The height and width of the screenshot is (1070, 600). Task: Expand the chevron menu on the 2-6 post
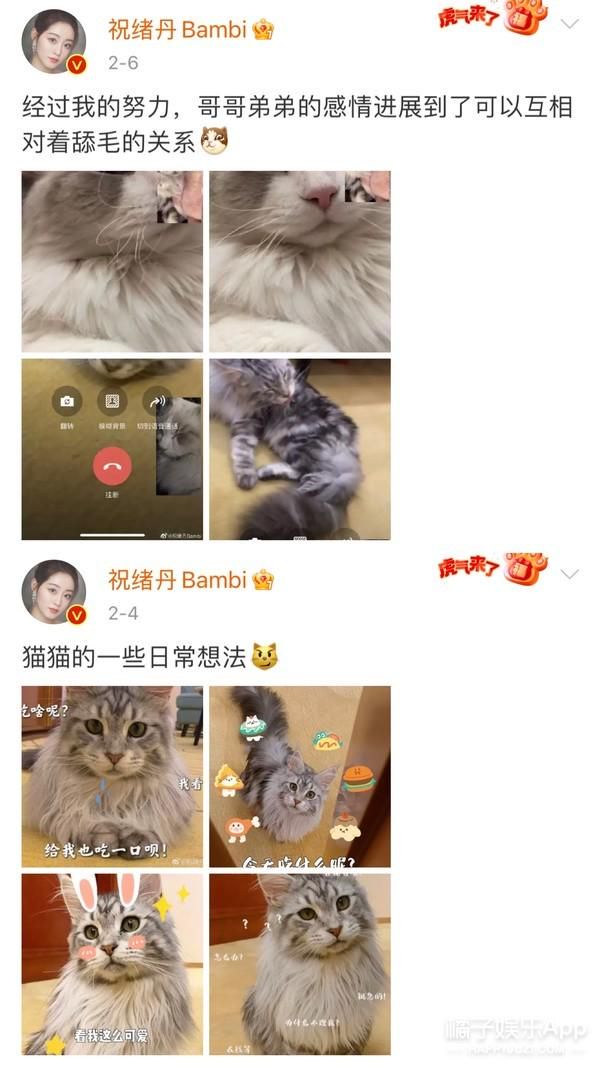coord(569,24)
